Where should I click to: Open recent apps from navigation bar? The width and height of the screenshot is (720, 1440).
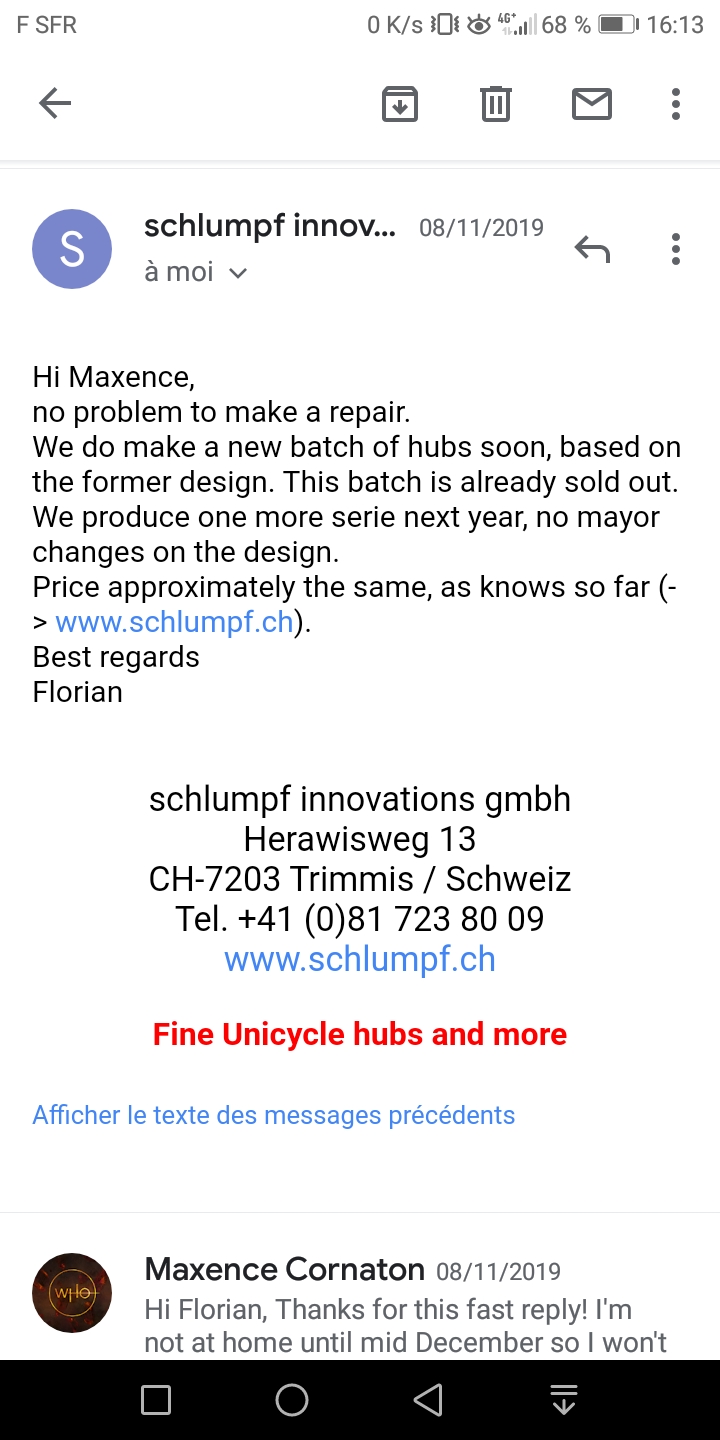click(156, 1400)
